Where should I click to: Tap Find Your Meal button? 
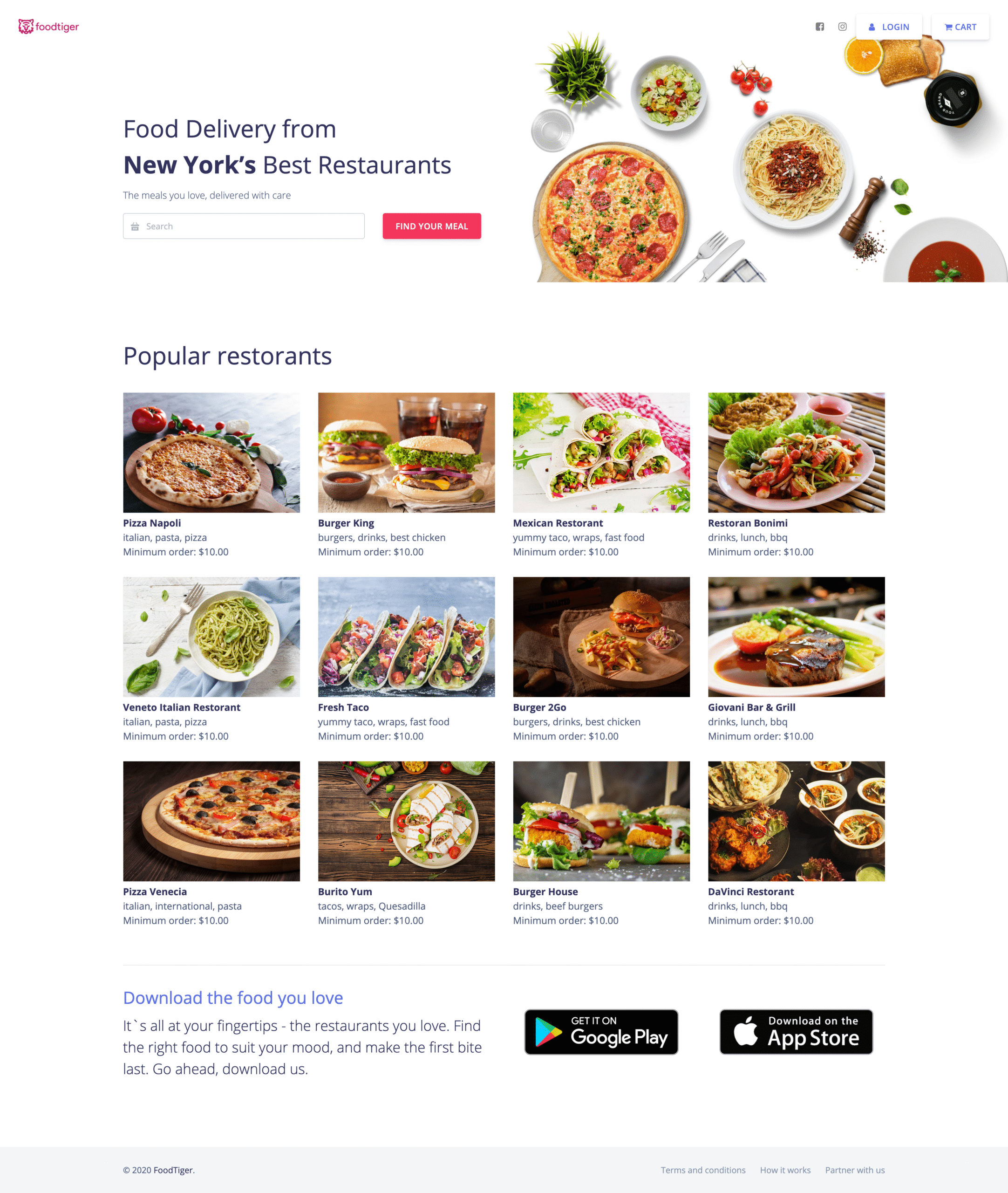tap(431, 226)
